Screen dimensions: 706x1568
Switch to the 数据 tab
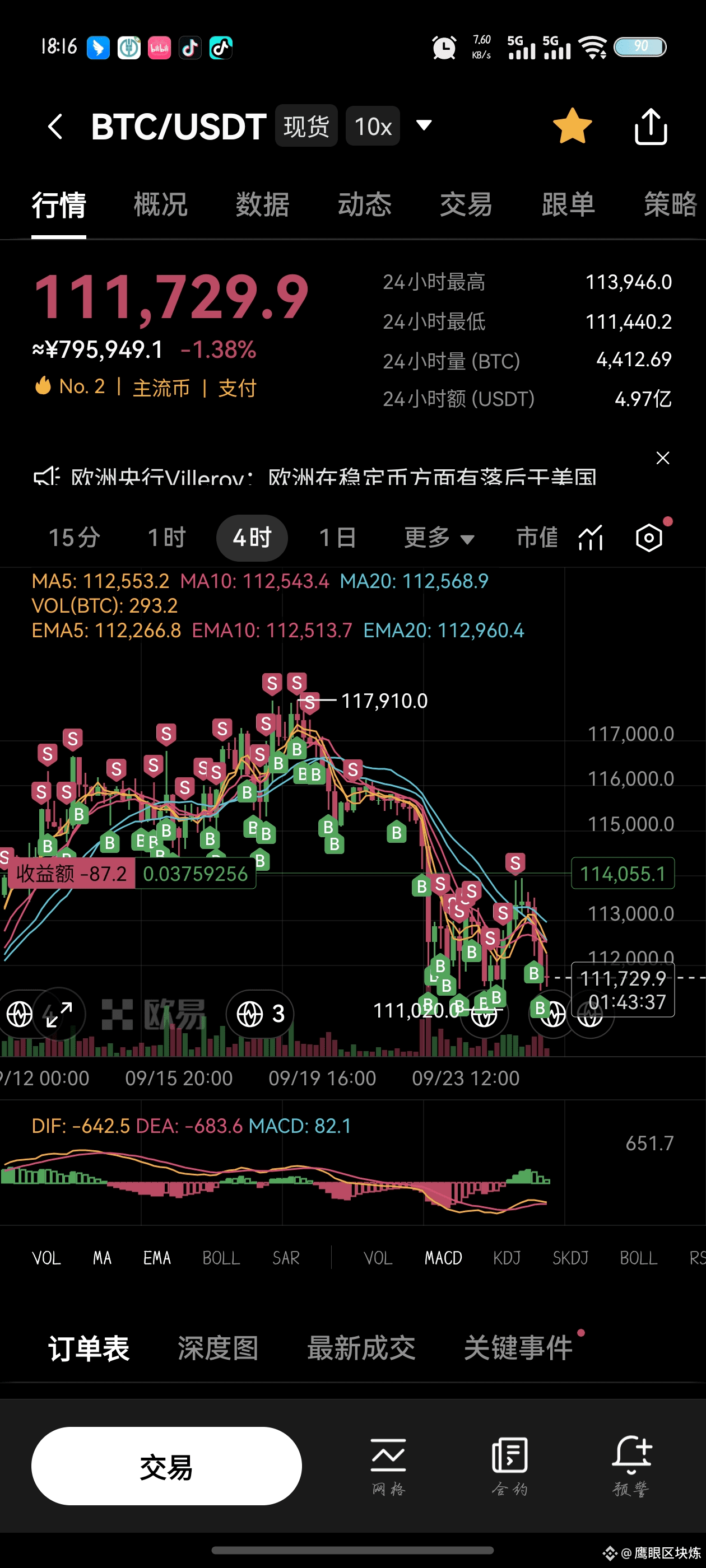263,204
